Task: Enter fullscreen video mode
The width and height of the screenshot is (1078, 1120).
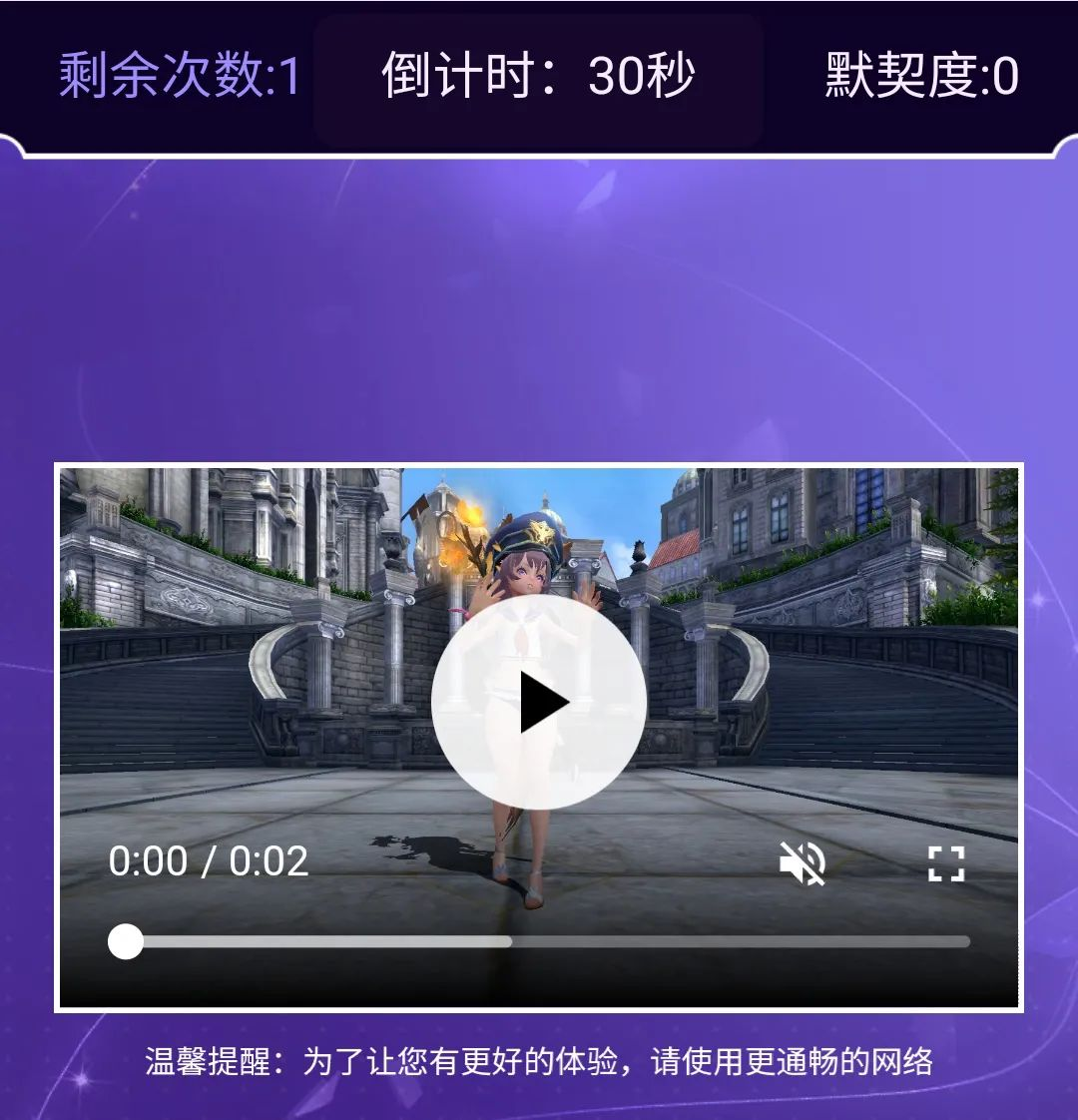Action: point(945,862)
